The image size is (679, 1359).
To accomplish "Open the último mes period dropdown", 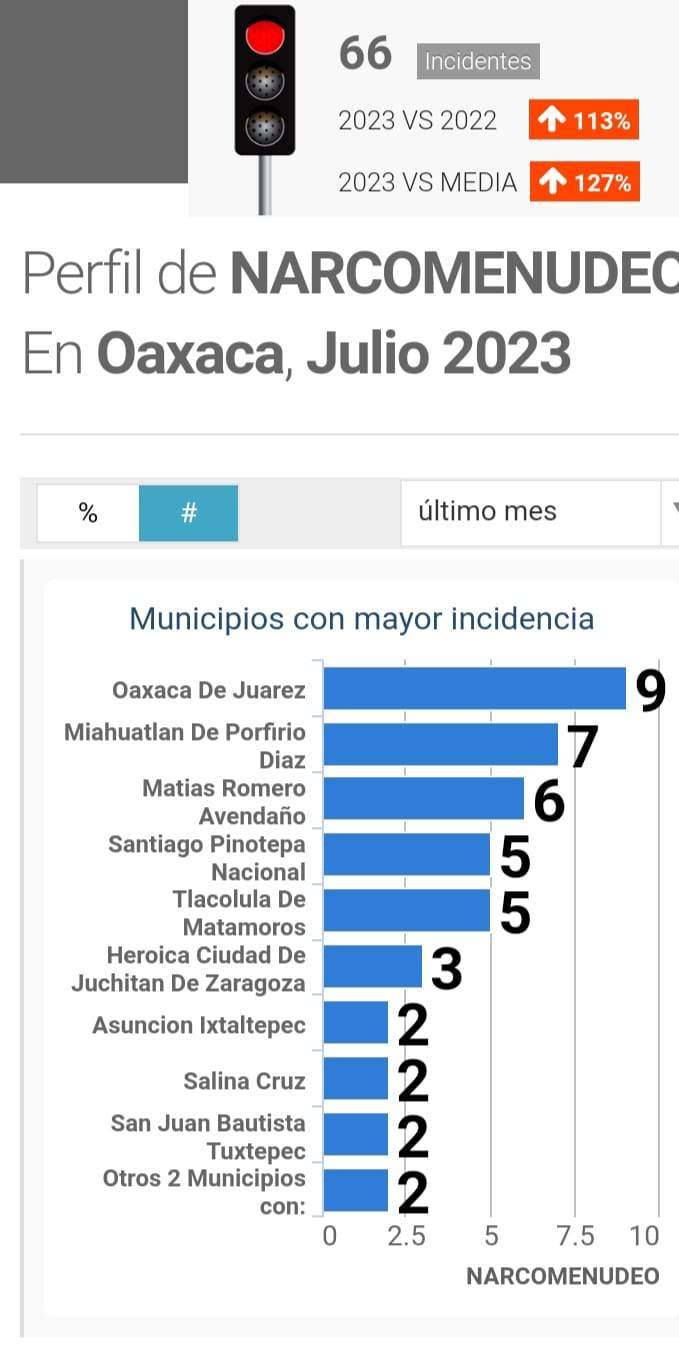I will (540, 512).
